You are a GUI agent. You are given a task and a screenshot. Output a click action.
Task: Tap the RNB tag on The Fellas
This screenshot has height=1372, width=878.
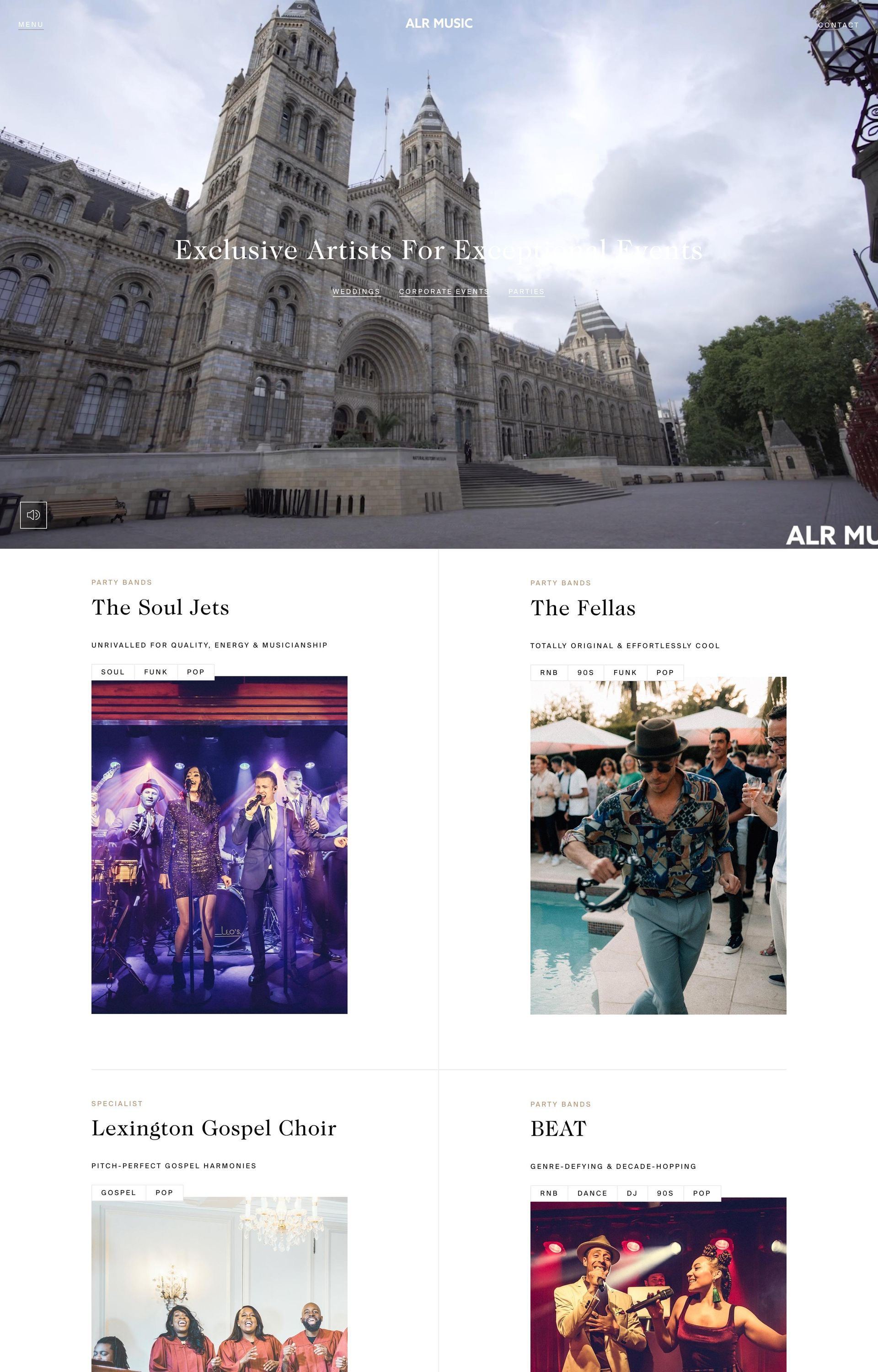pos(549,673)
